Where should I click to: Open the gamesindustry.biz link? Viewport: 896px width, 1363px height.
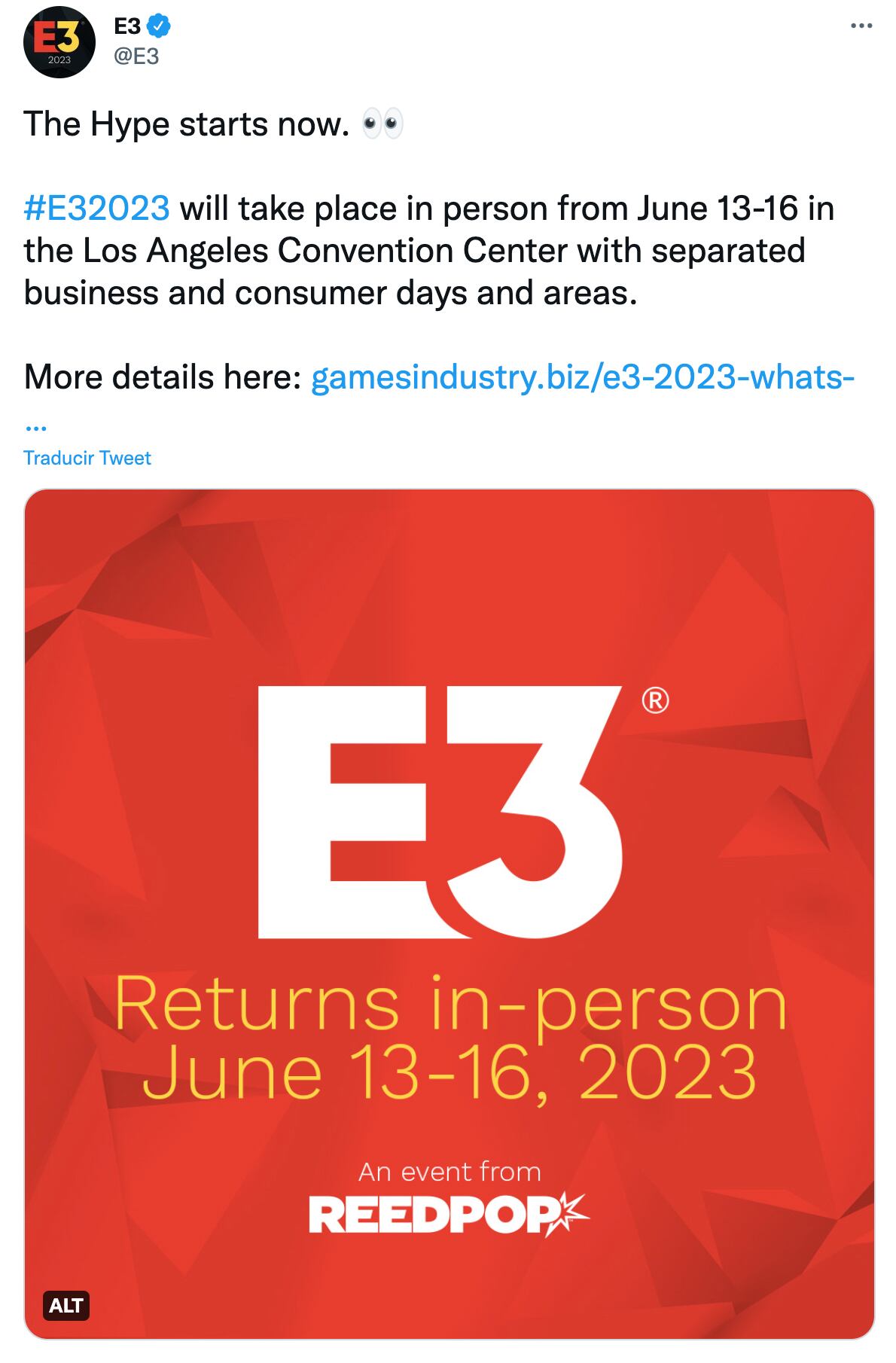click(582, 377)
